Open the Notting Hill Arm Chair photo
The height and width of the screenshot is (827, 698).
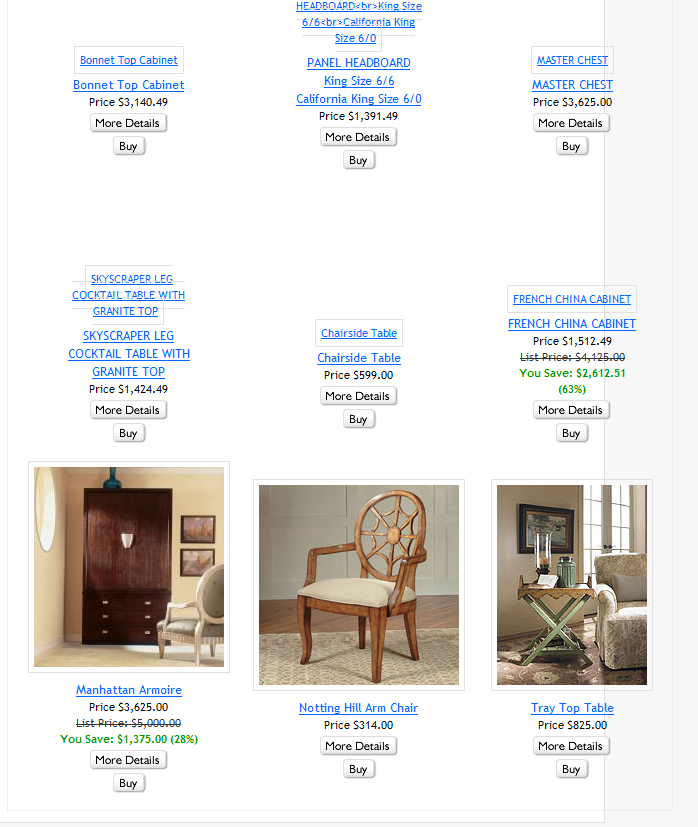point(359,585)
